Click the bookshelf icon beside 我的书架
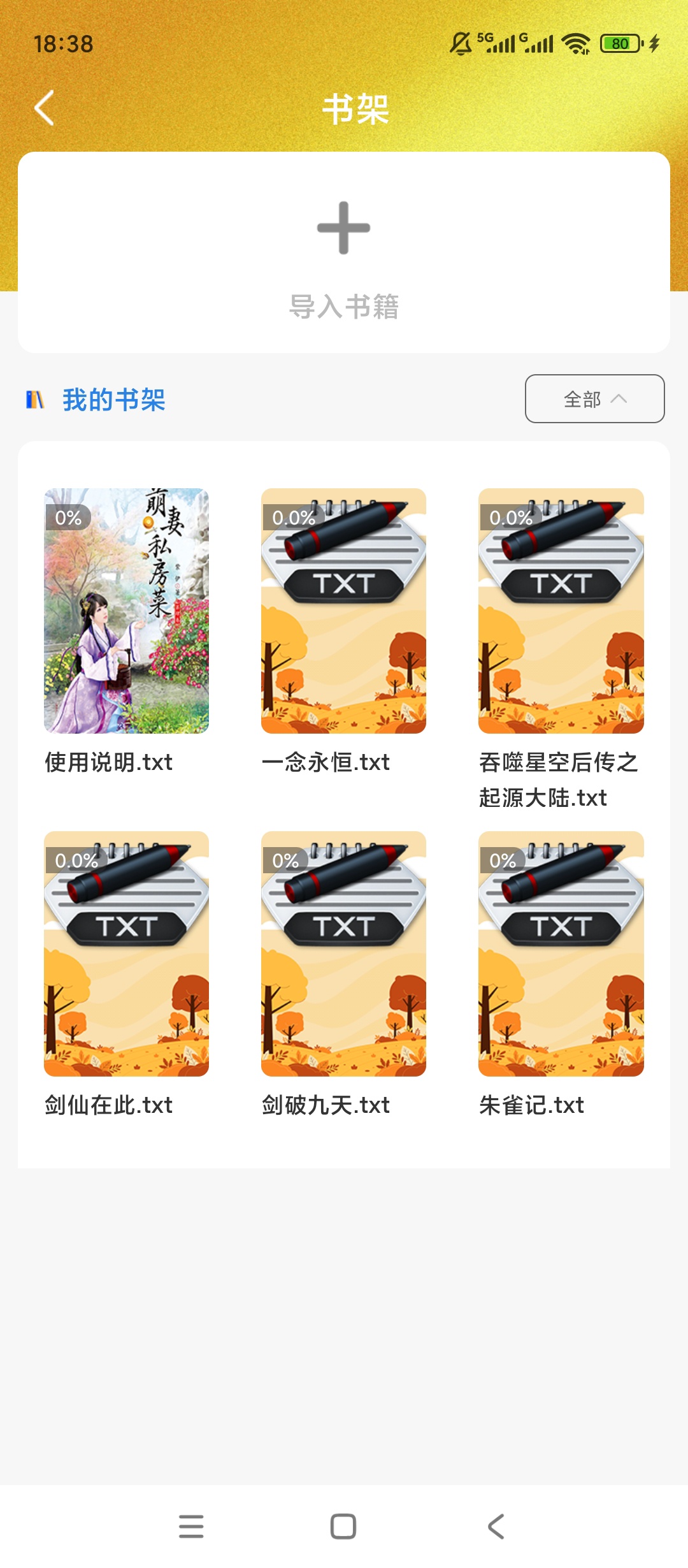This screenshot has height=1568, width=688. [36, 399]
